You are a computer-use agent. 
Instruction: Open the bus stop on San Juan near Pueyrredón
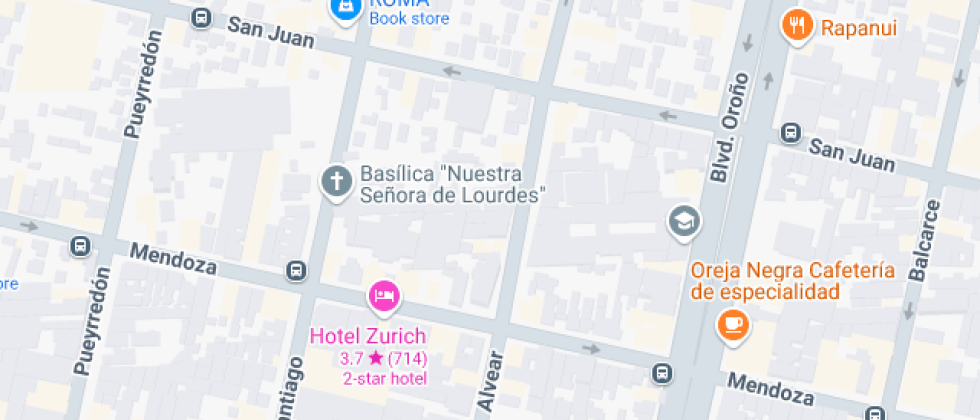click(x=201, y=18)
